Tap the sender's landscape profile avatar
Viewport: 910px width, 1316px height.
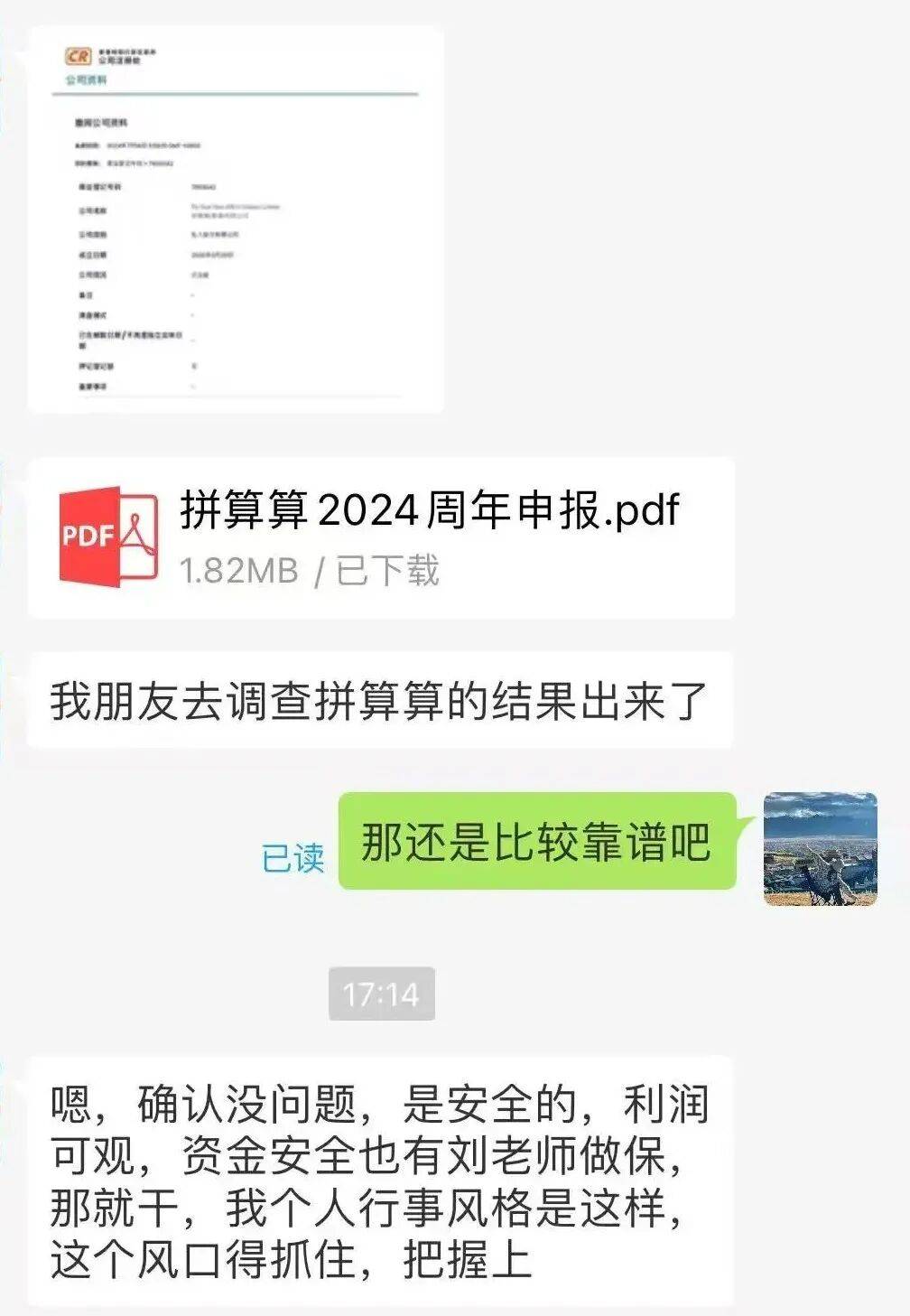[820, 849]
